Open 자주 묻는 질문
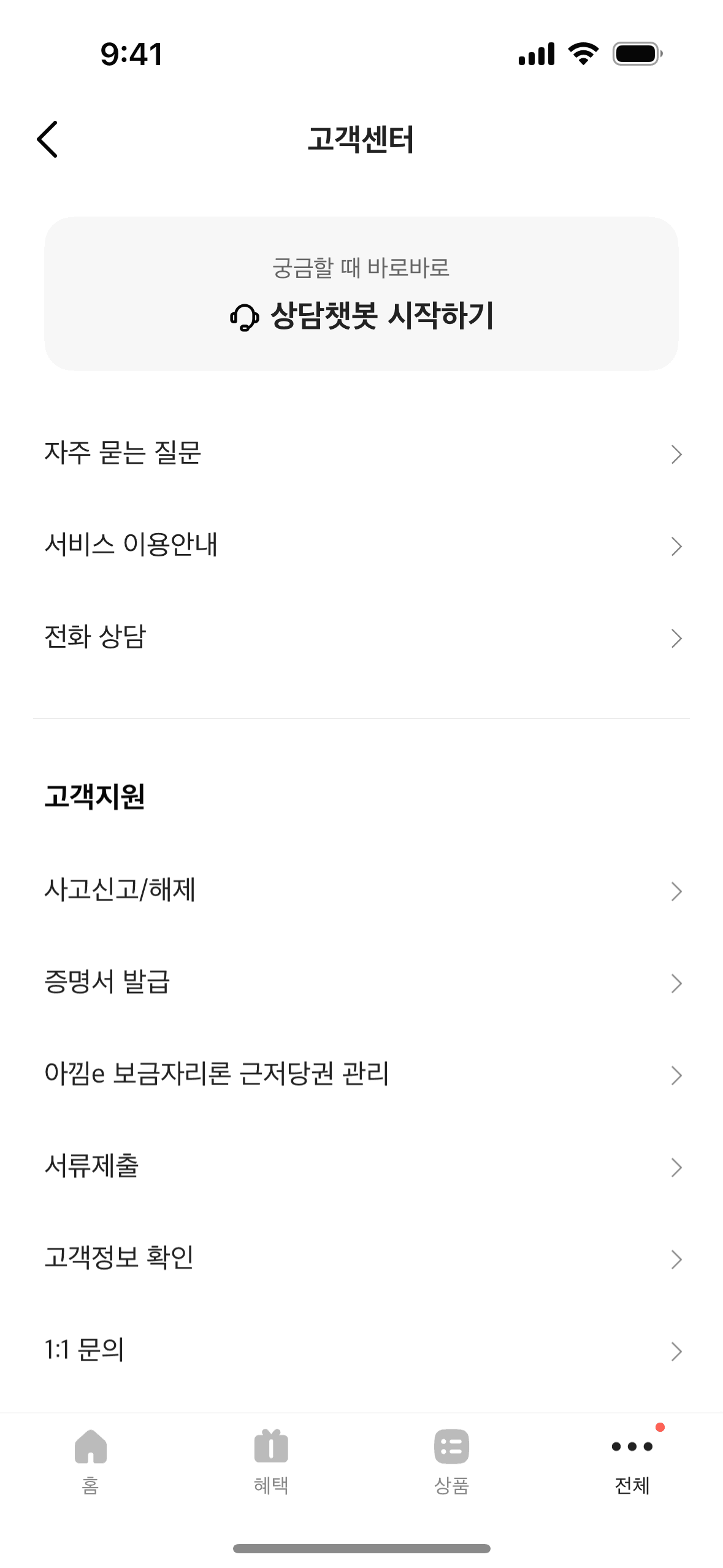Image resolution: width=723 pixels, height=1568 pixels. tap(361, 454)
